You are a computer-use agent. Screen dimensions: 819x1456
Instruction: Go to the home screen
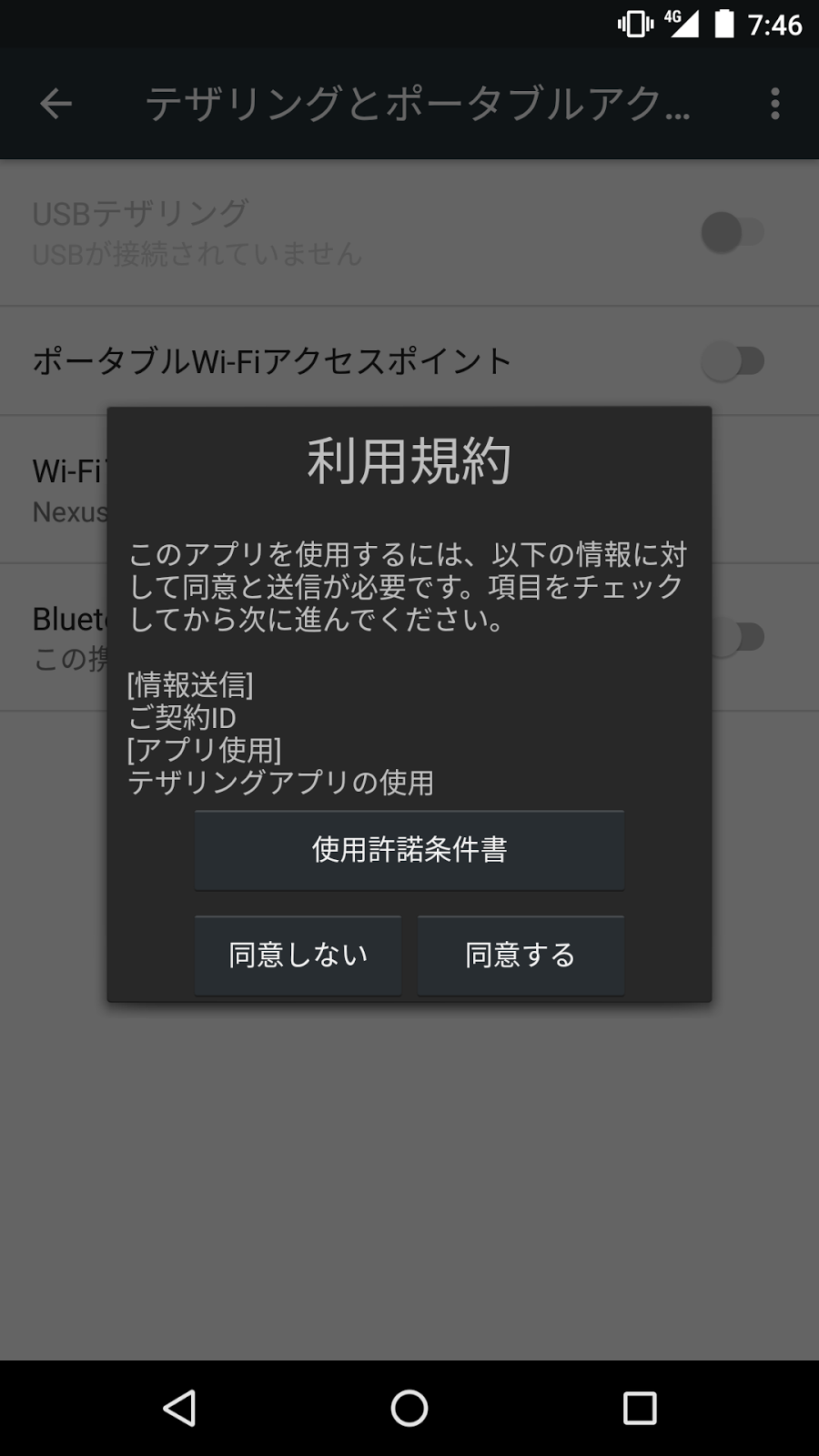click(x=409, y=1408)
